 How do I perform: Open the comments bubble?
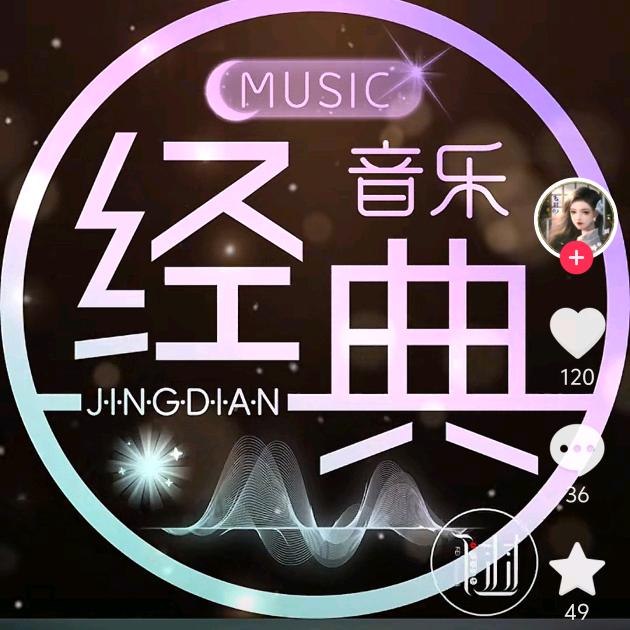578,451
